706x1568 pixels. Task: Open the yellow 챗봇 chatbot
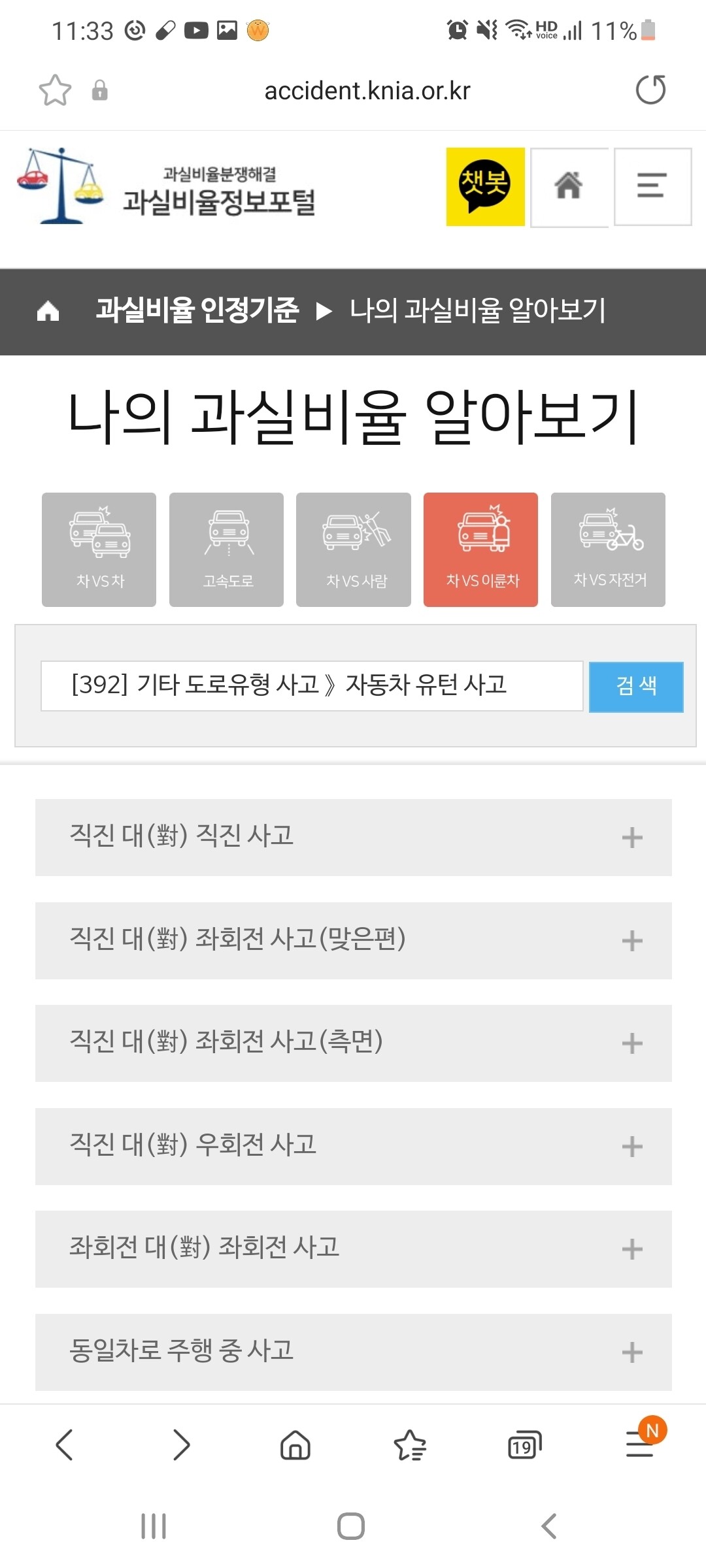click(484, 186)
